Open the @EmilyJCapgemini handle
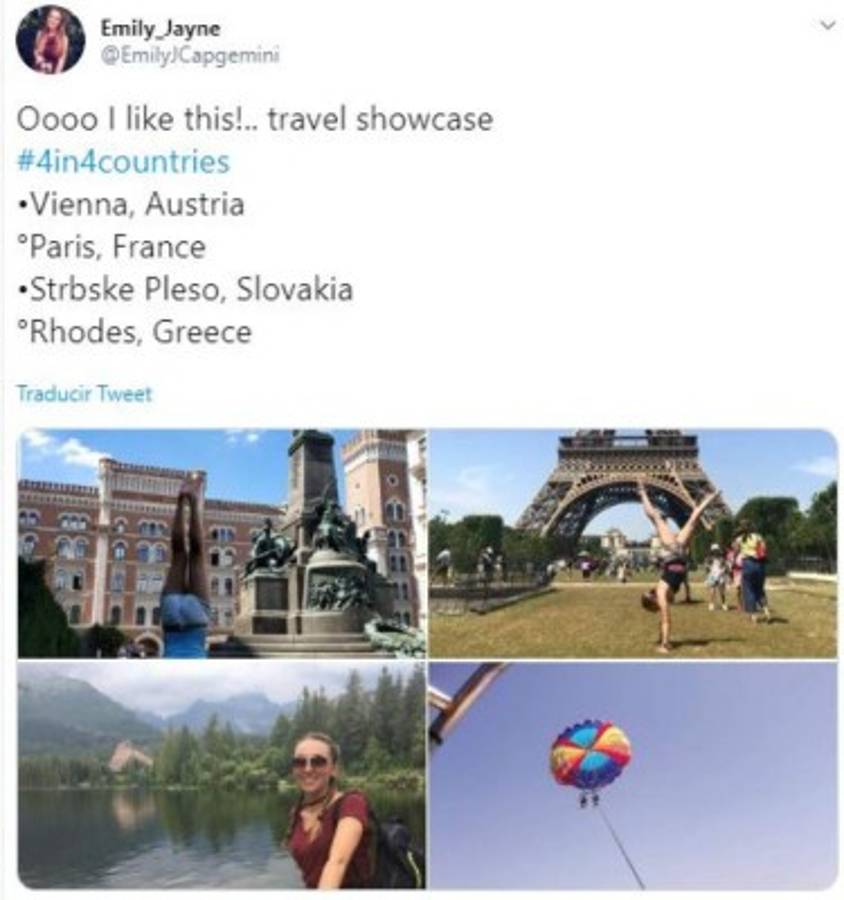 click(x=189, y=56)
